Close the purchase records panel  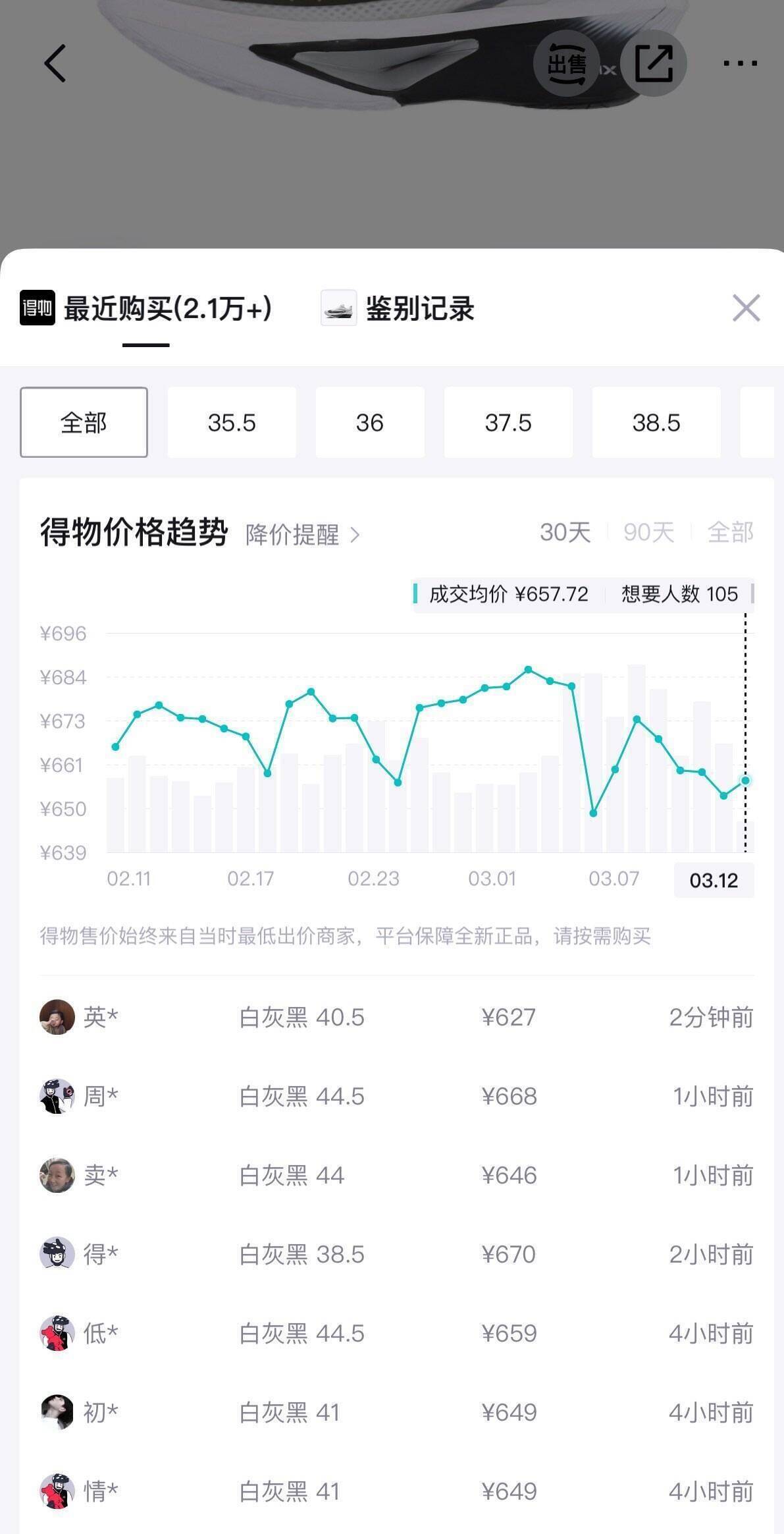pyautogui.click(x=746, y=308)
